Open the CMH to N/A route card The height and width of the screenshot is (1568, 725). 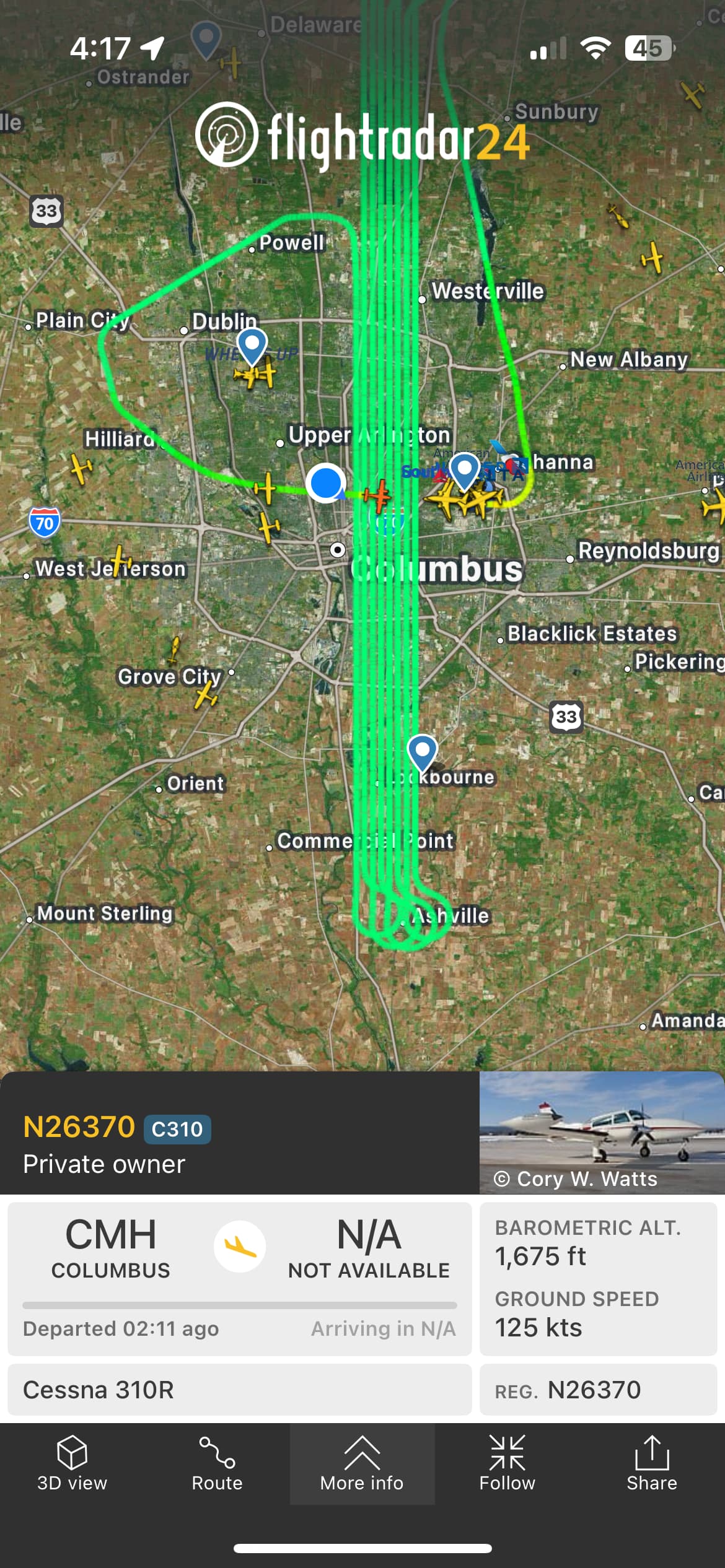tap(239, 1278)
